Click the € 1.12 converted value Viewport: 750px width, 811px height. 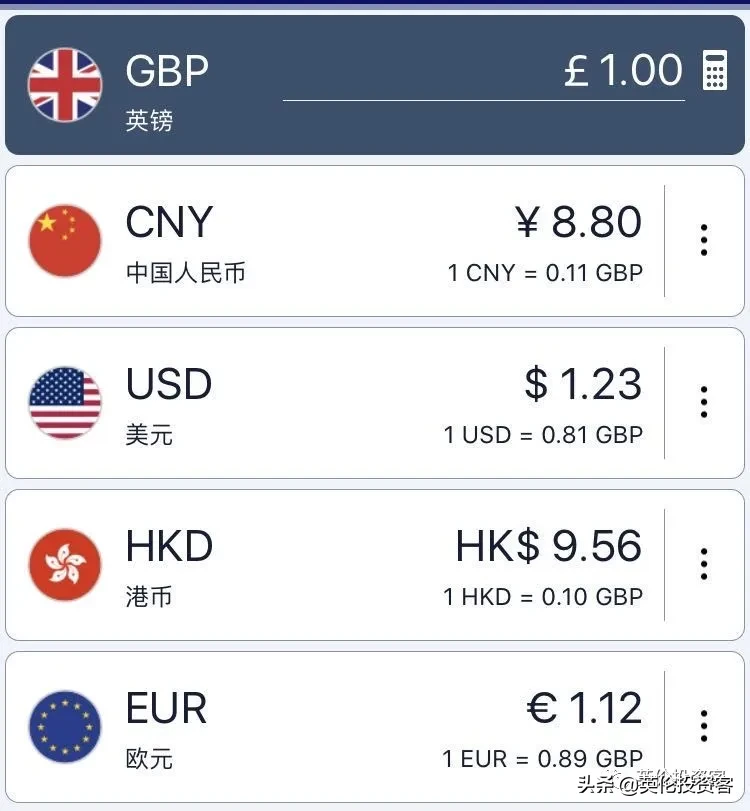click(584, 707)
